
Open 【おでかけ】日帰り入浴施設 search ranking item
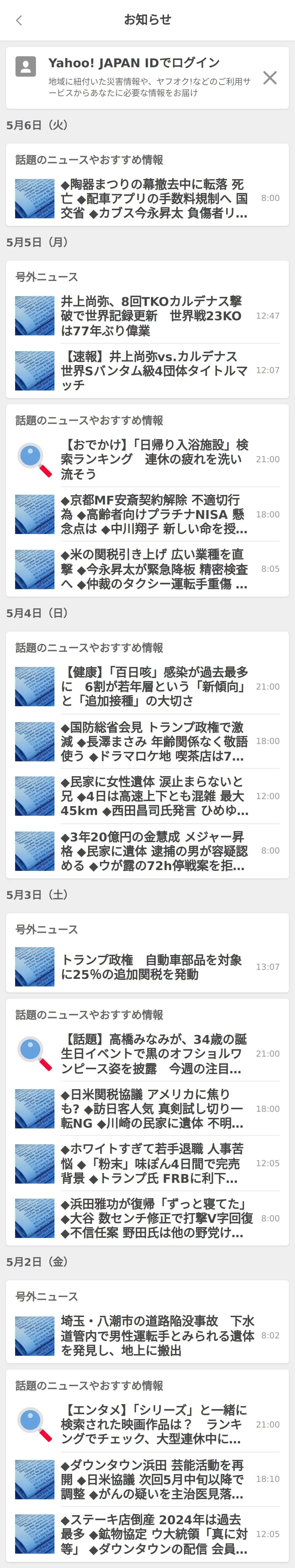tap(147, 459)
